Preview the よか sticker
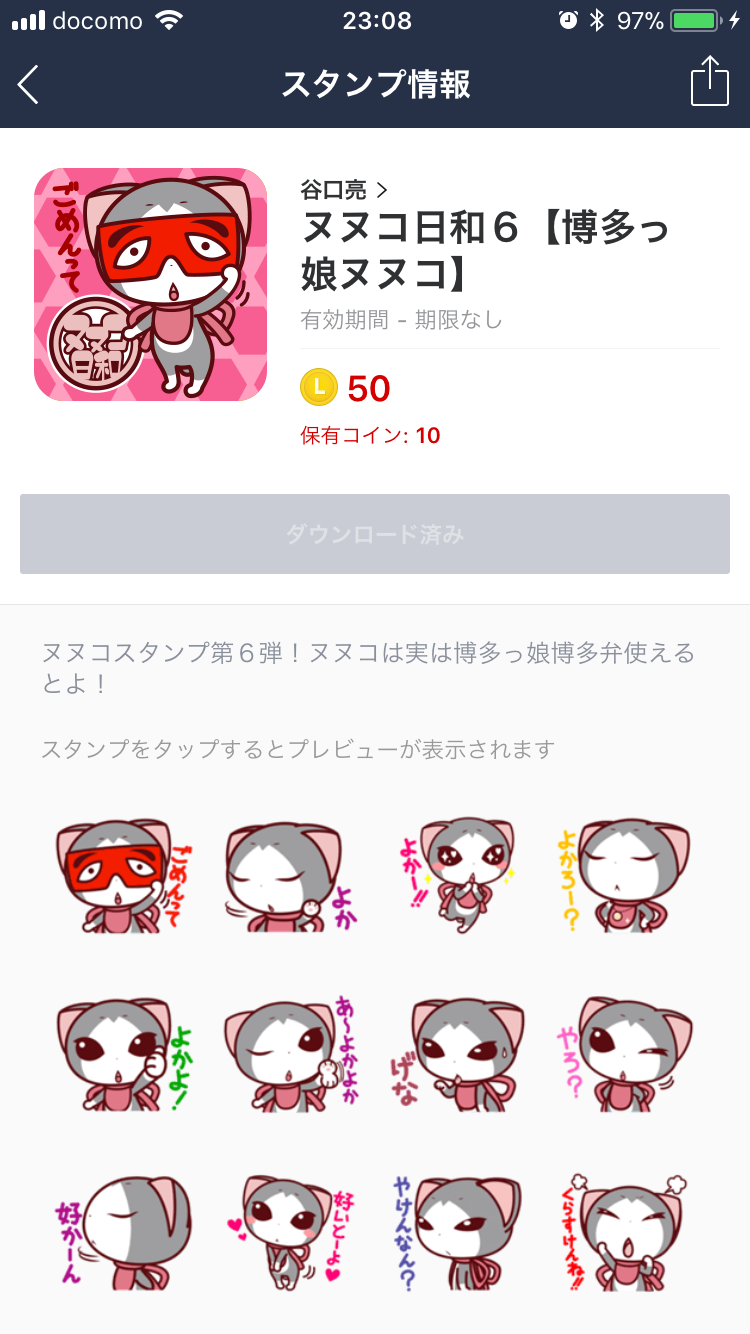750x1334 pixels. (x=292, y=877)
